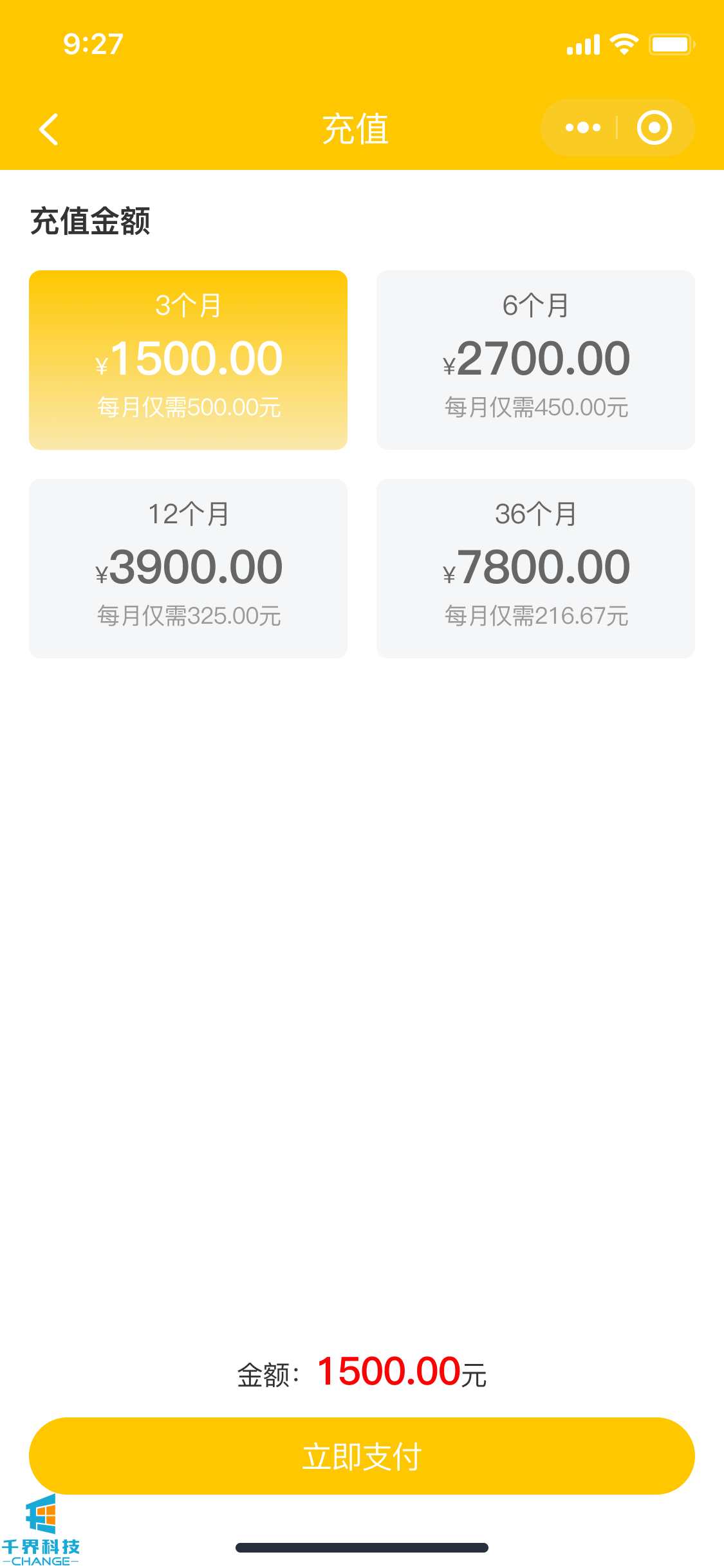Choose the 6个月 ¥2700.00 plan
Viewport: 724px width, 1568px height.
pos(535,360)
